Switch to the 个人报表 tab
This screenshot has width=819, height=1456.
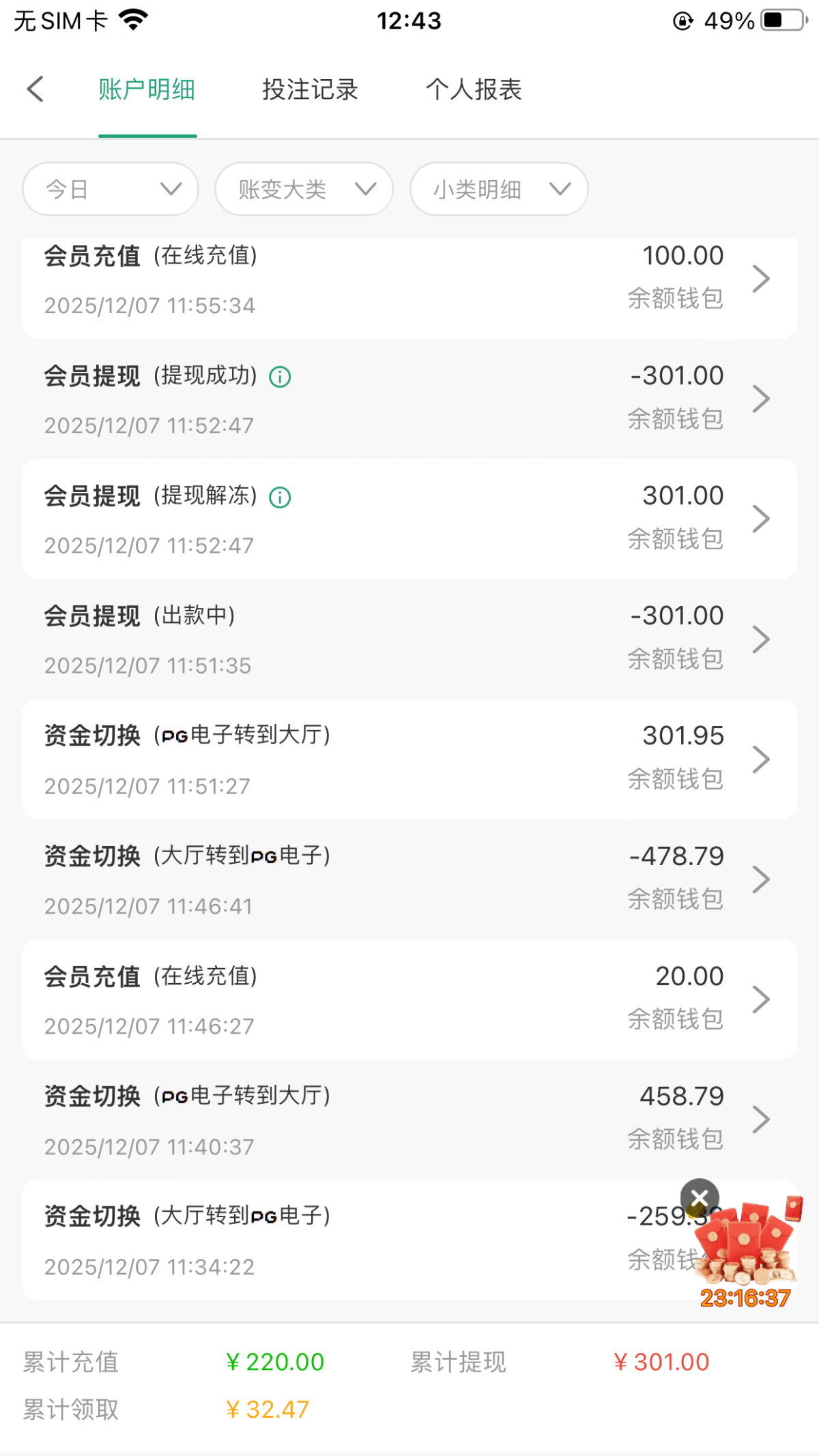(x=474, y=89)
